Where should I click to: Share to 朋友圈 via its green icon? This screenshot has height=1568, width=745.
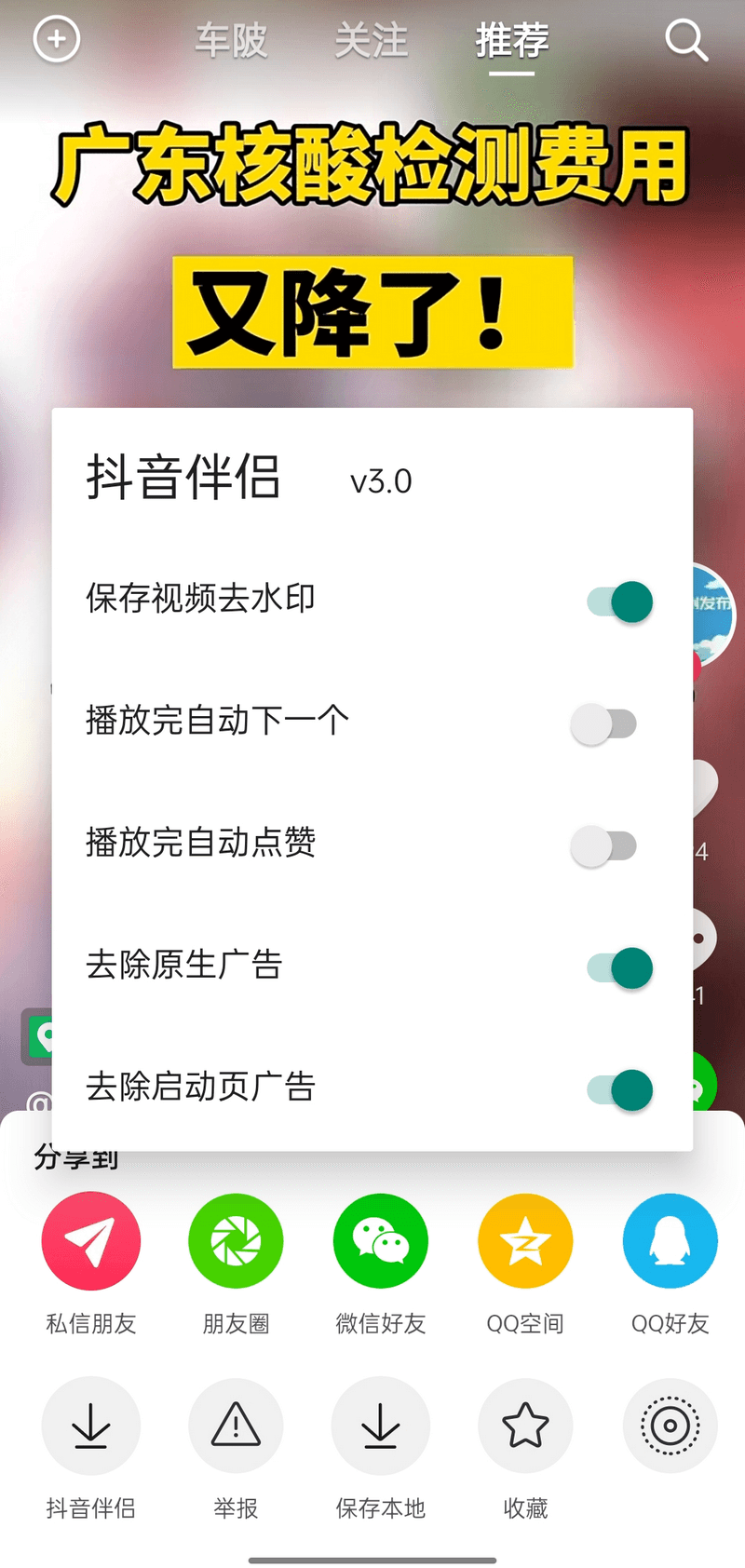point(236,1240)
